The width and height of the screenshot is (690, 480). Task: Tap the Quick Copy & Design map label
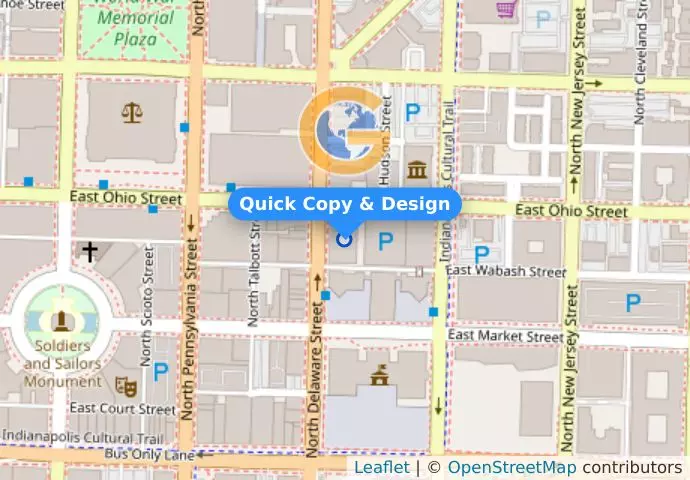coord(345,204)
